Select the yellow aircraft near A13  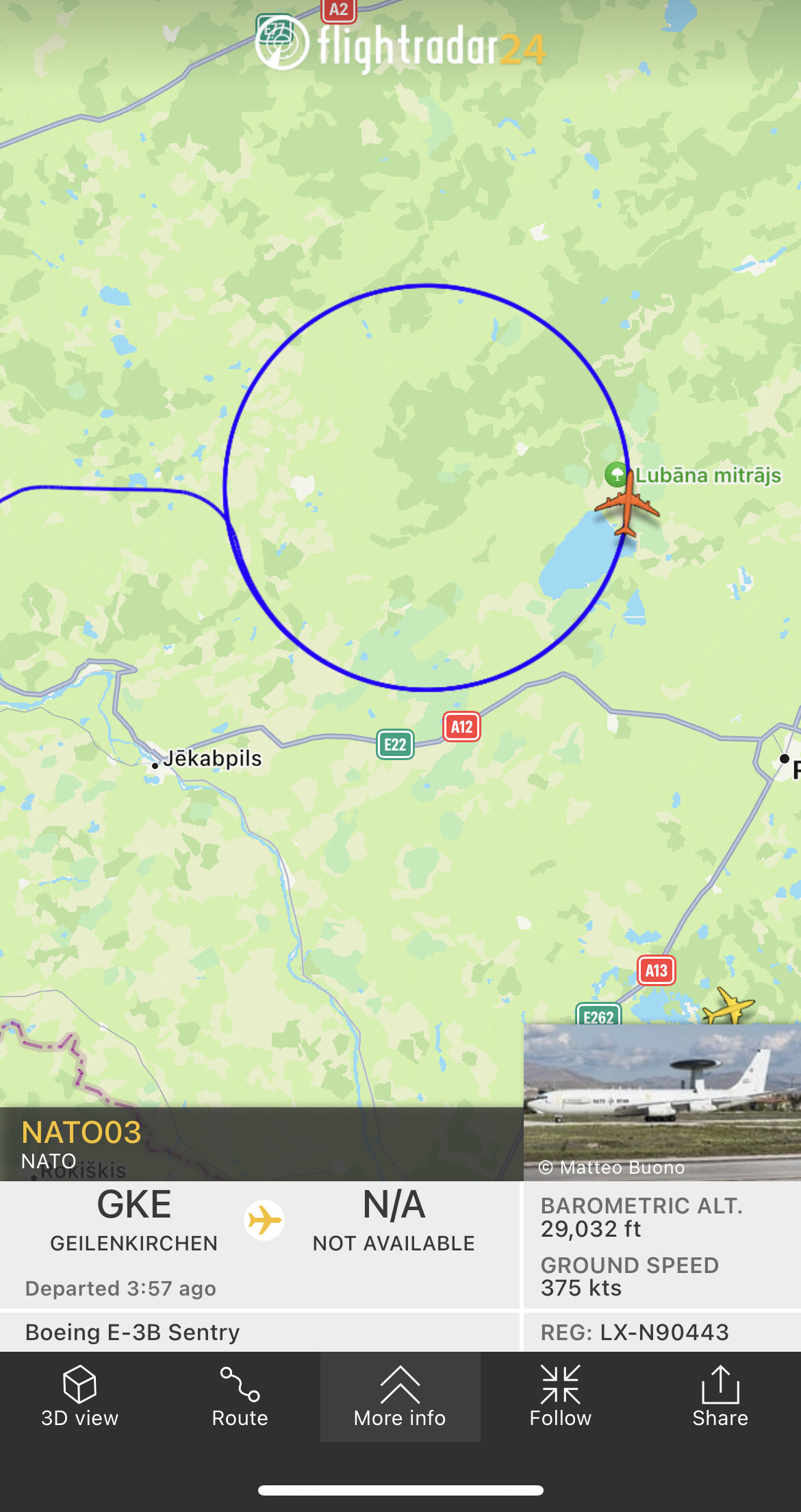tap(728, 1007)
